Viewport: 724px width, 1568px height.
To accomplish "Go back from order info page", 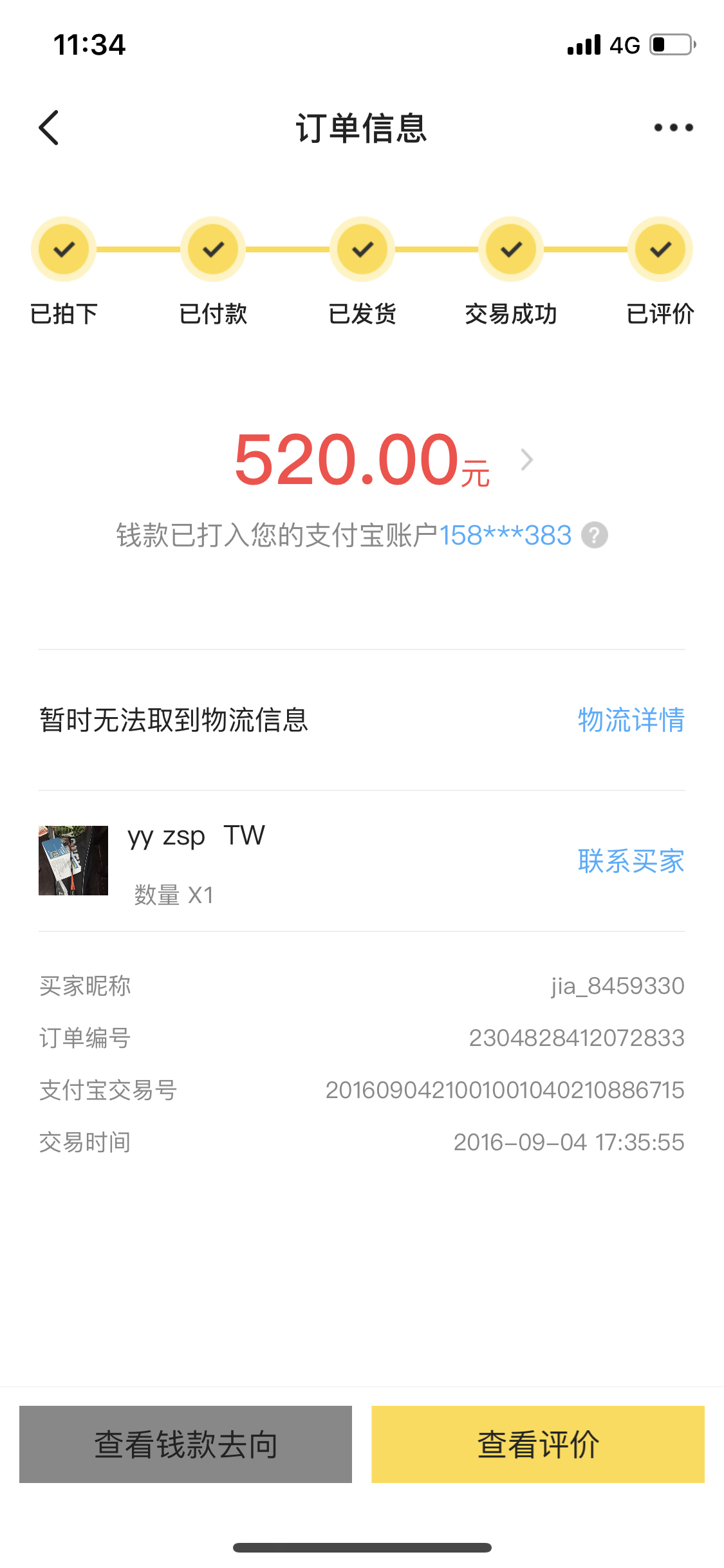I will (x=49, y=127).
